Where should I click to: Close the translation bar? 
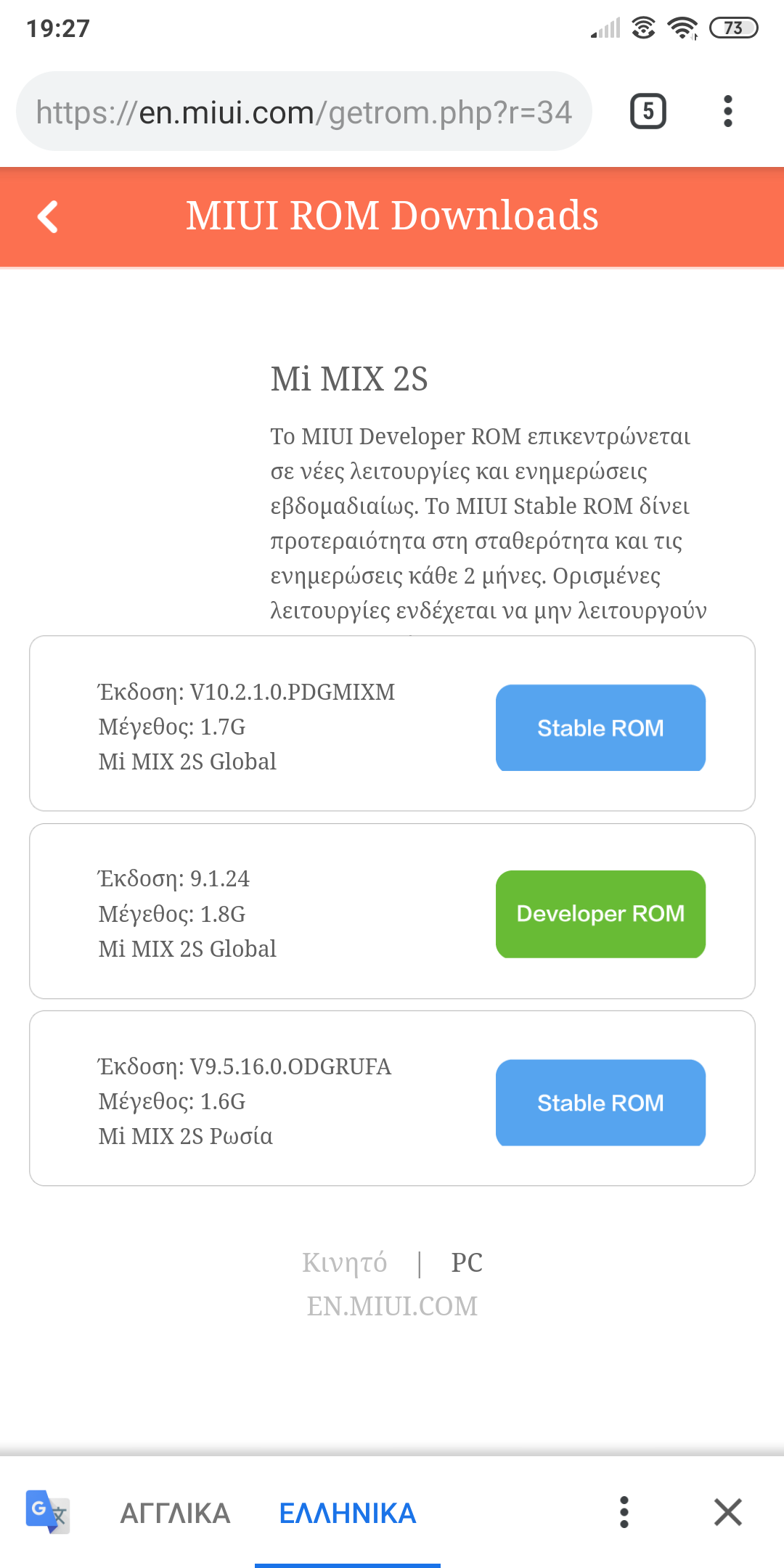pyautogui.click(x=727, y=1513)
